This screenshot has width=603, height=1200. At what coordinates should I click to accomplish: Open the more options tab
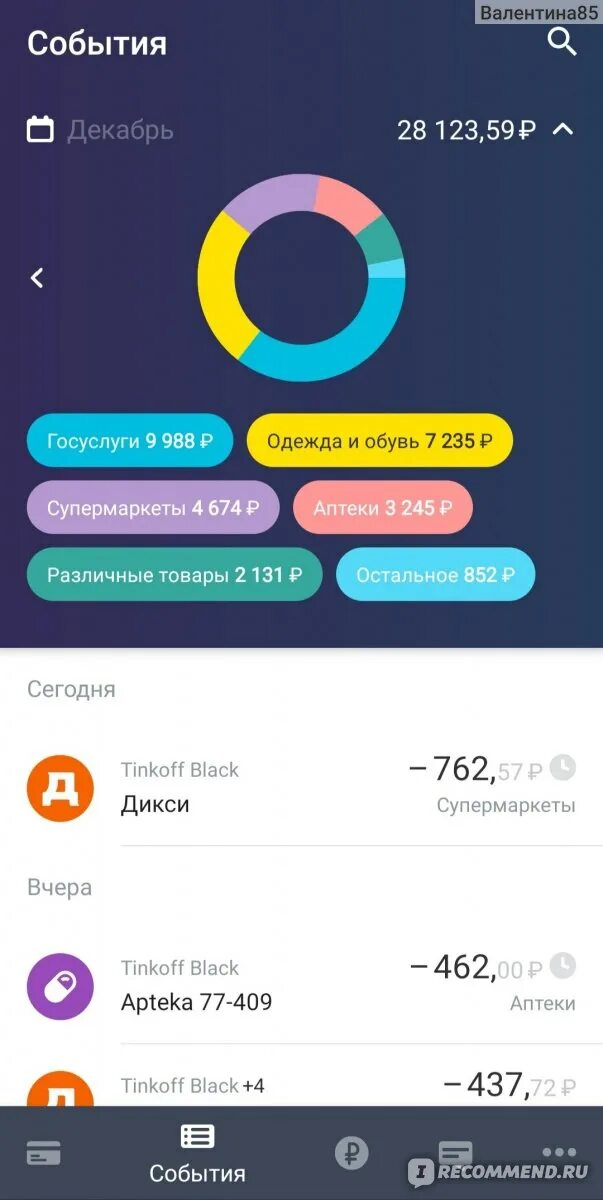(559, 1152)
